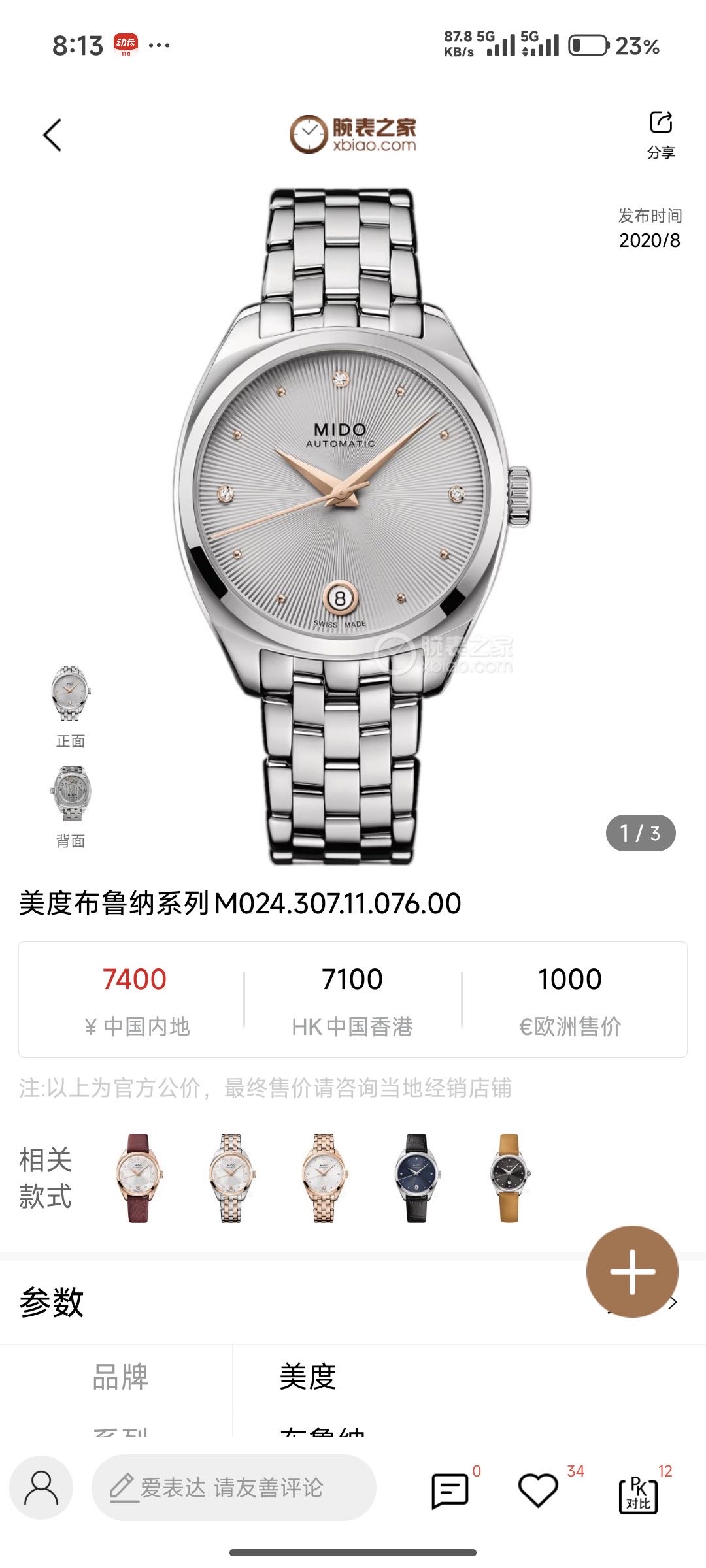Open the related two-tone bracelet watch

[x=231, y=1178]
